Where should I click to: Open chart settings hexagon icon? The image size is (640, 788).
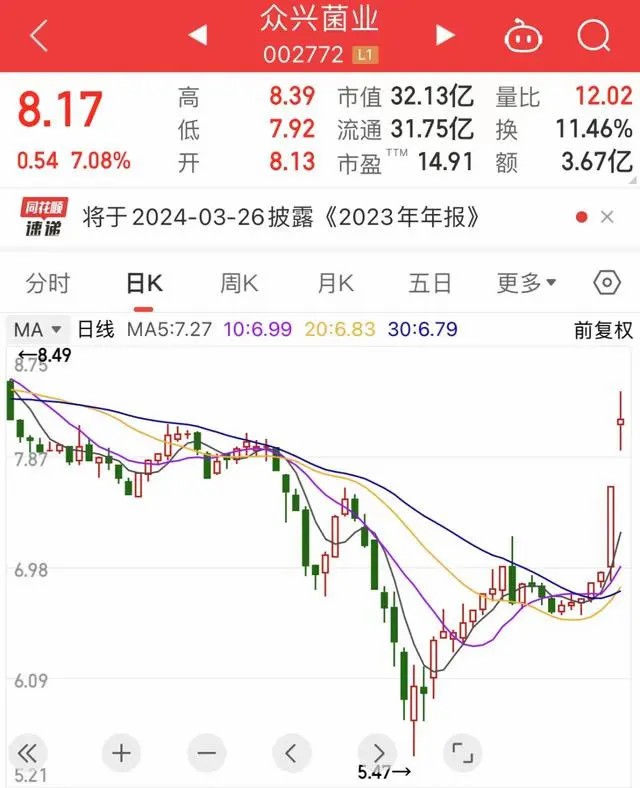click(x=606, y=283)
